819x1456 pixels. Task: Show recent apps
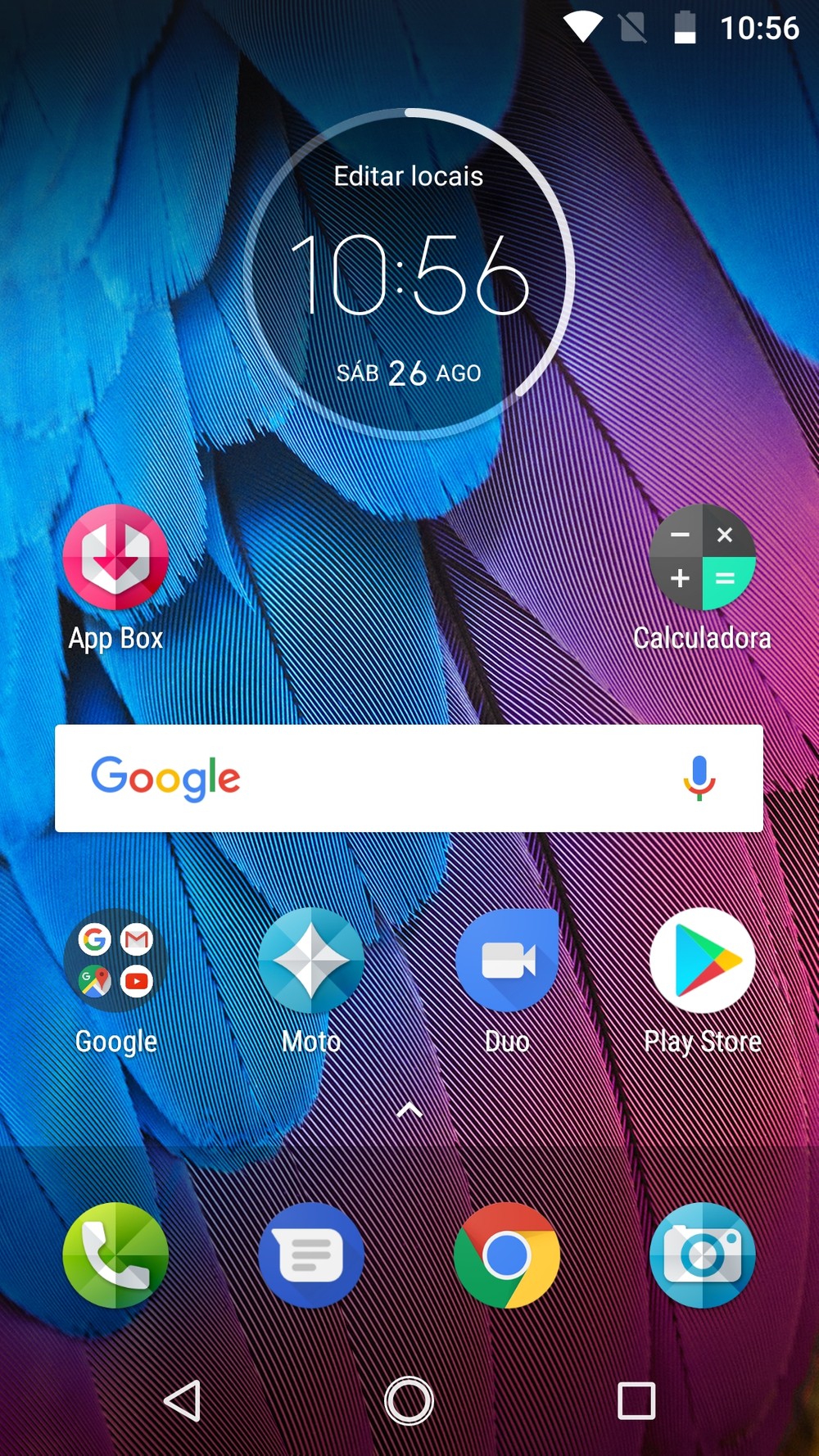636,1400
